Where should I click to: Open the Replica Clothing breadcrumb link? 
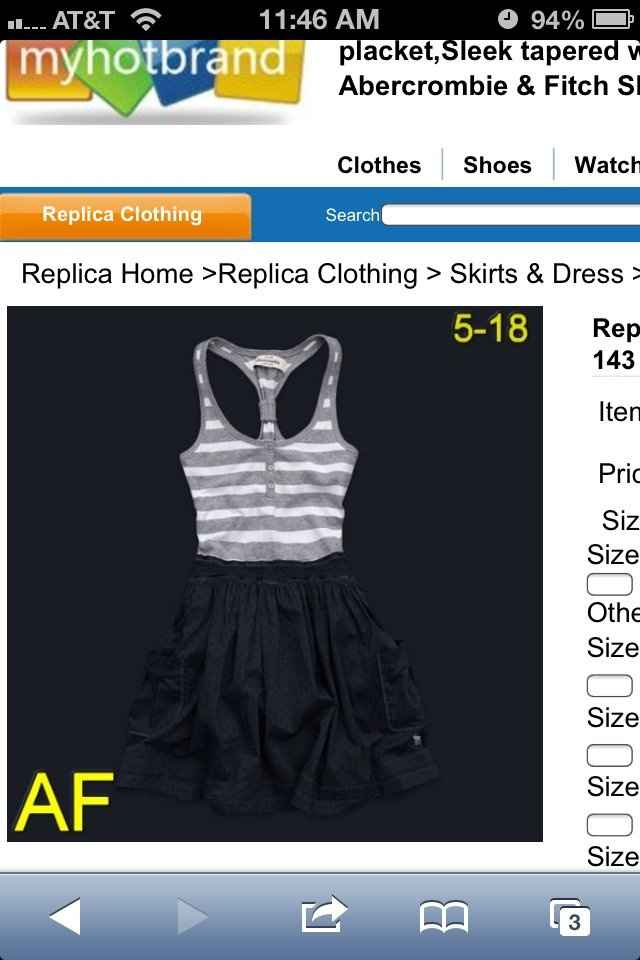[x=318, y=274]
